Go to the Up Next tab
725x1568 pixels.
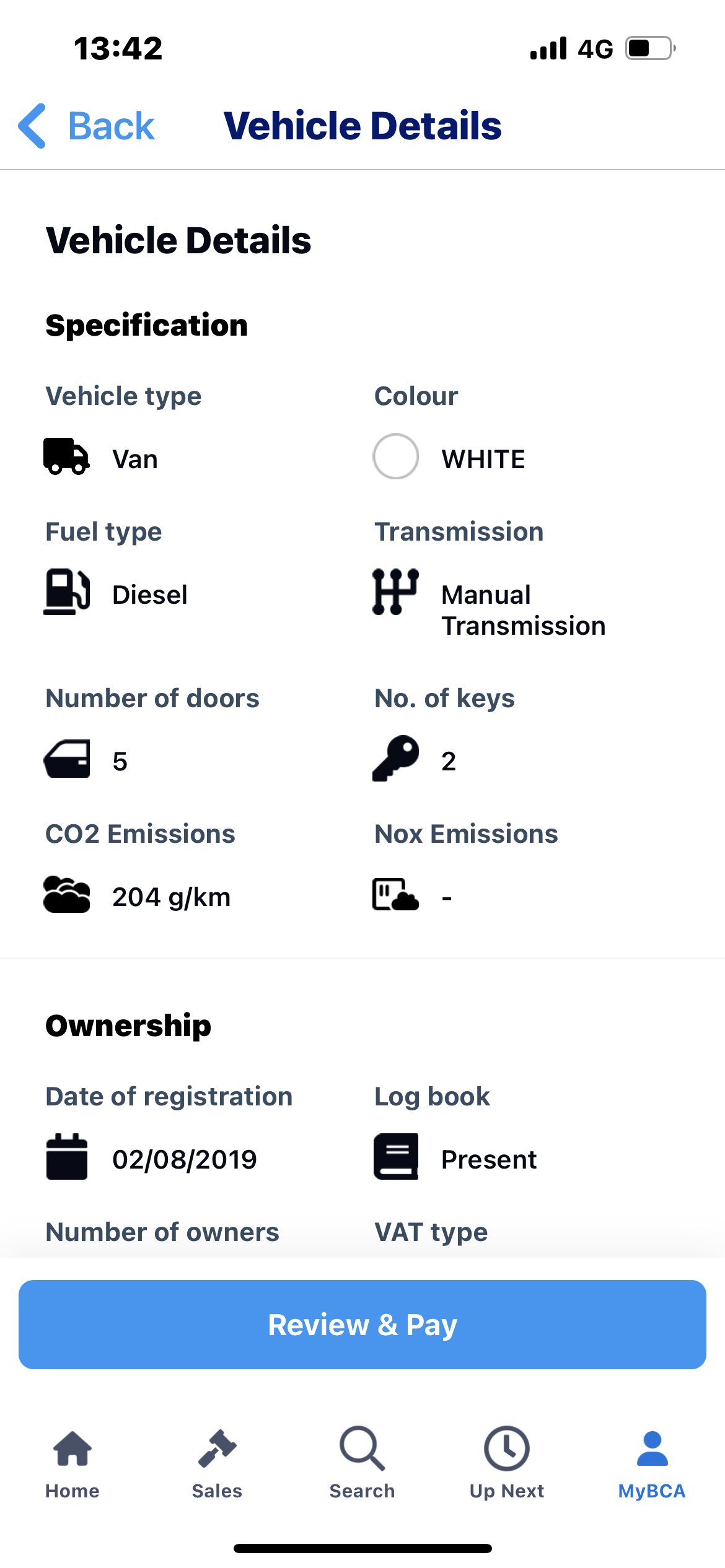coord(507,1464)
